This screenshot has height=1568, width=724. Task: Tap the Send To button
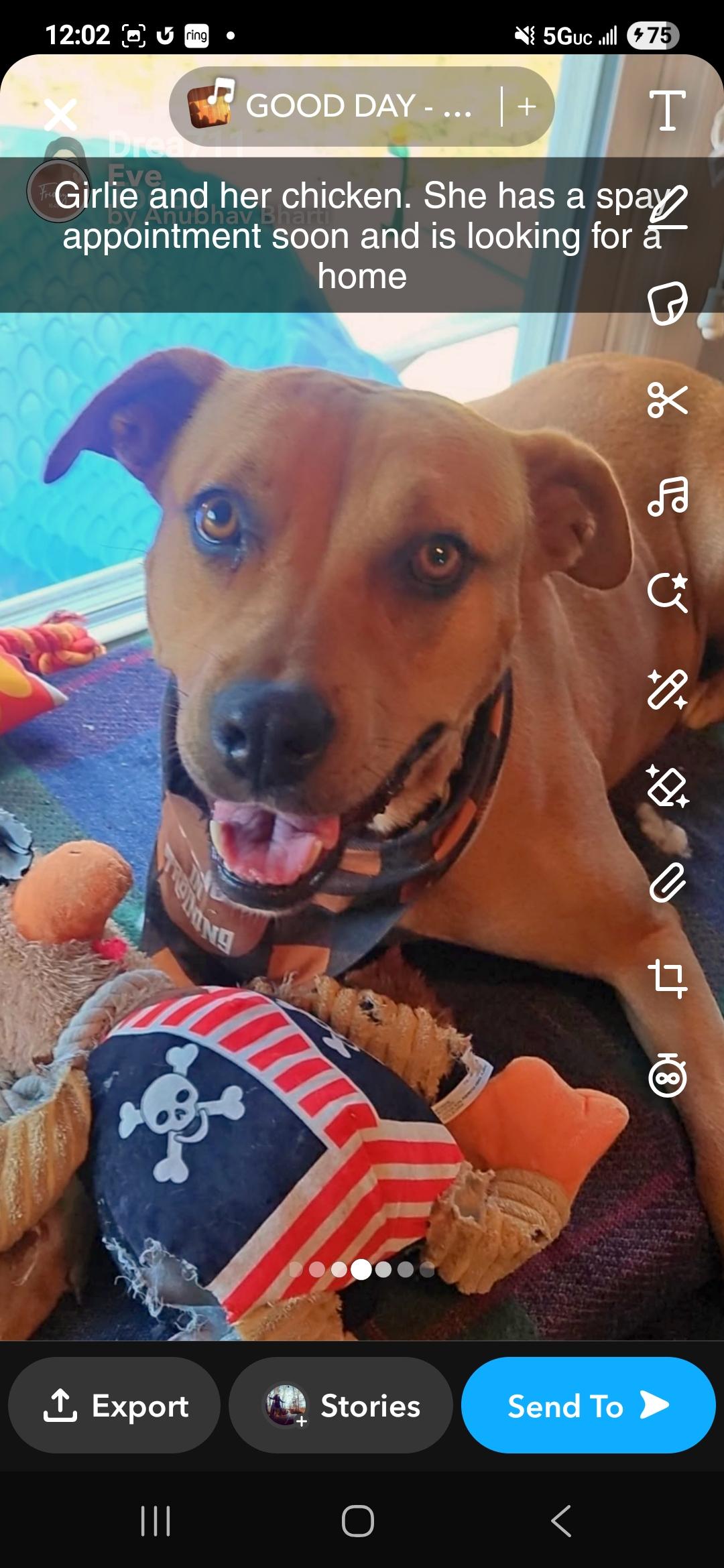click(x=588, y=1406)
